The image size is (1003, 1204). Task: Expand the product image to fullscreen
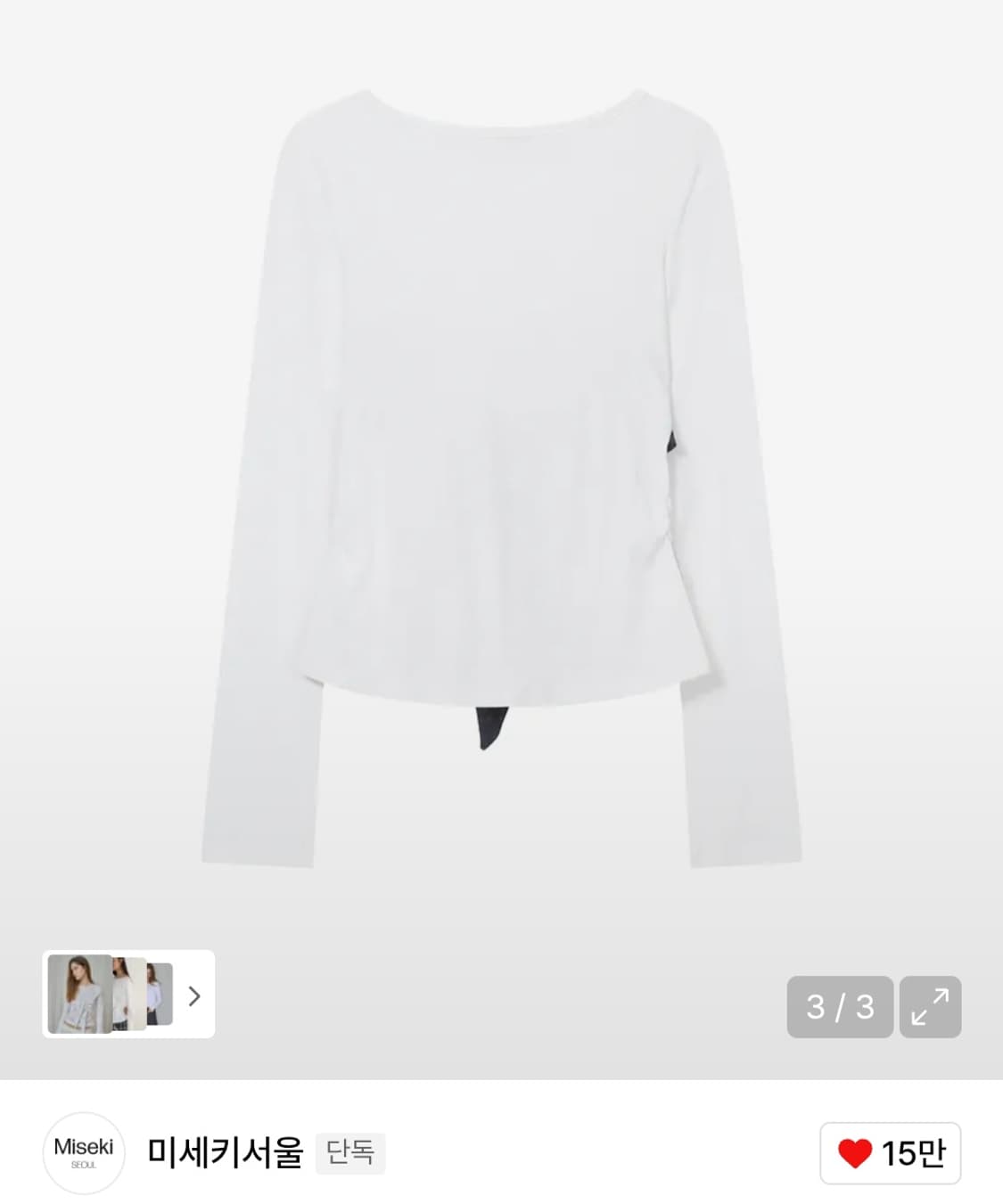tap(930, 1006)
